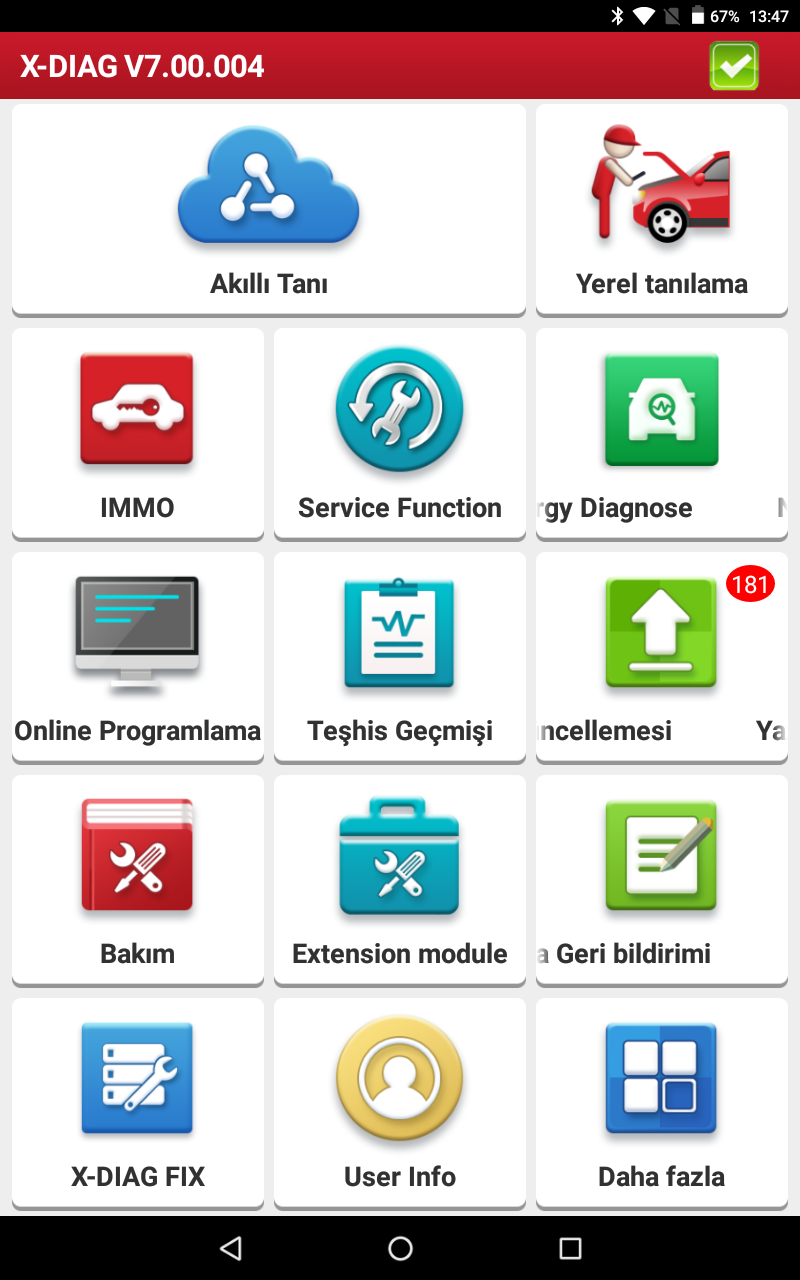Open the Geri bildirimi feedback tile
The image size is (800, 1280).
tap(661, 880)
